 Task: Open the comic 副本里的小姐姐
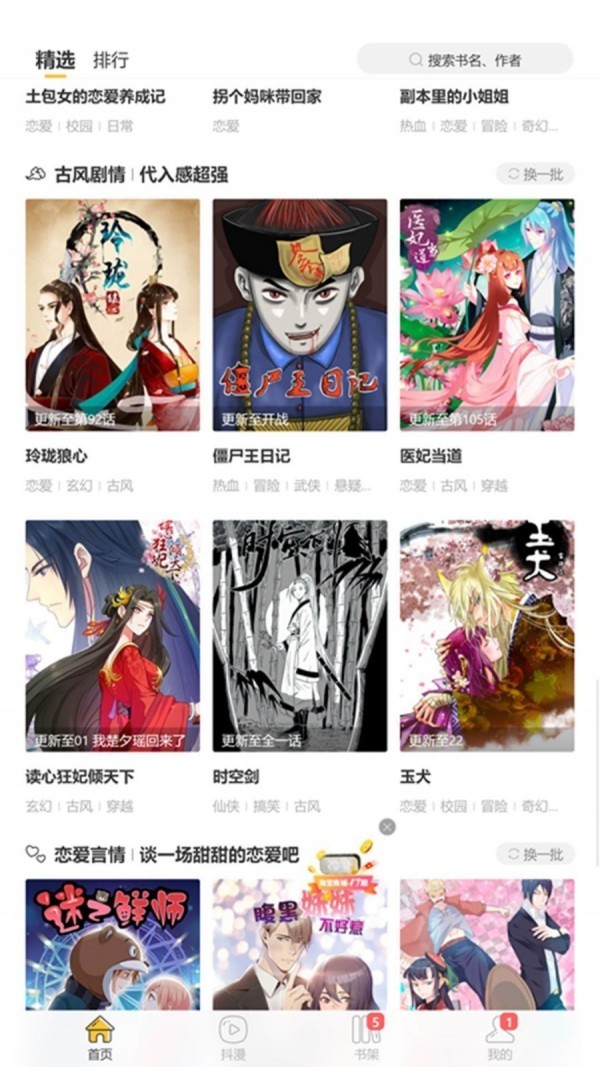tap(454, 97)
